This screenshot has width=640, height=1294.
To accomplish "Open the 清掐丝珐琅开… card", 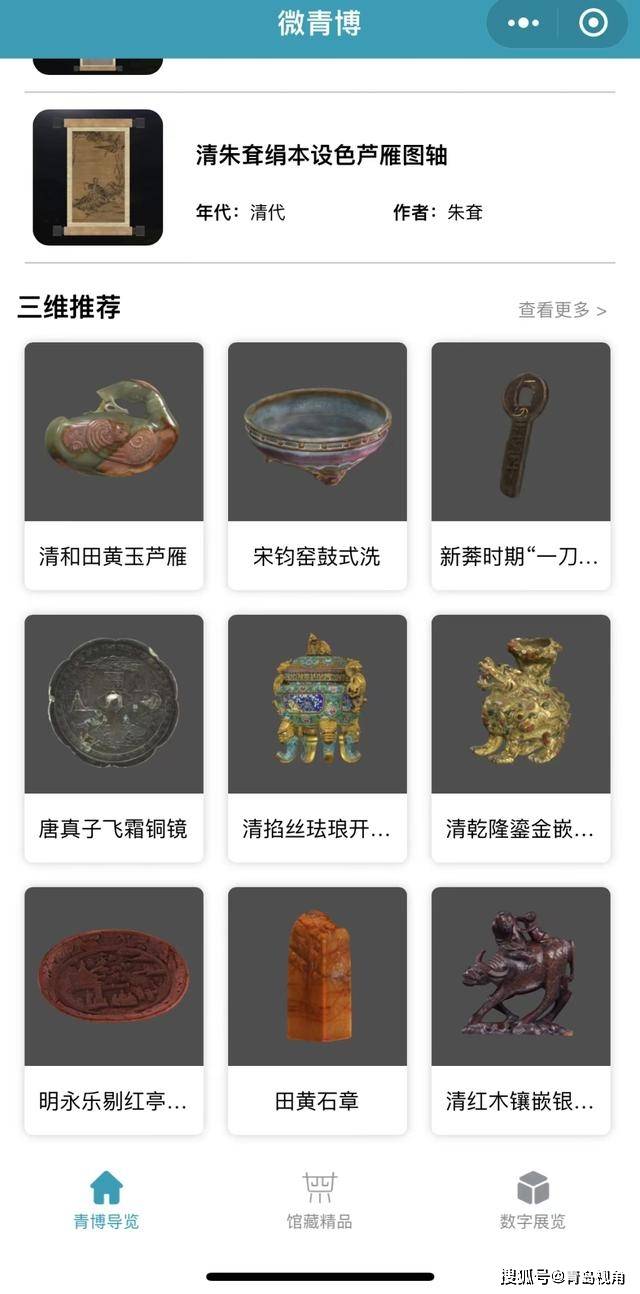I will click(x=317, y=737).
